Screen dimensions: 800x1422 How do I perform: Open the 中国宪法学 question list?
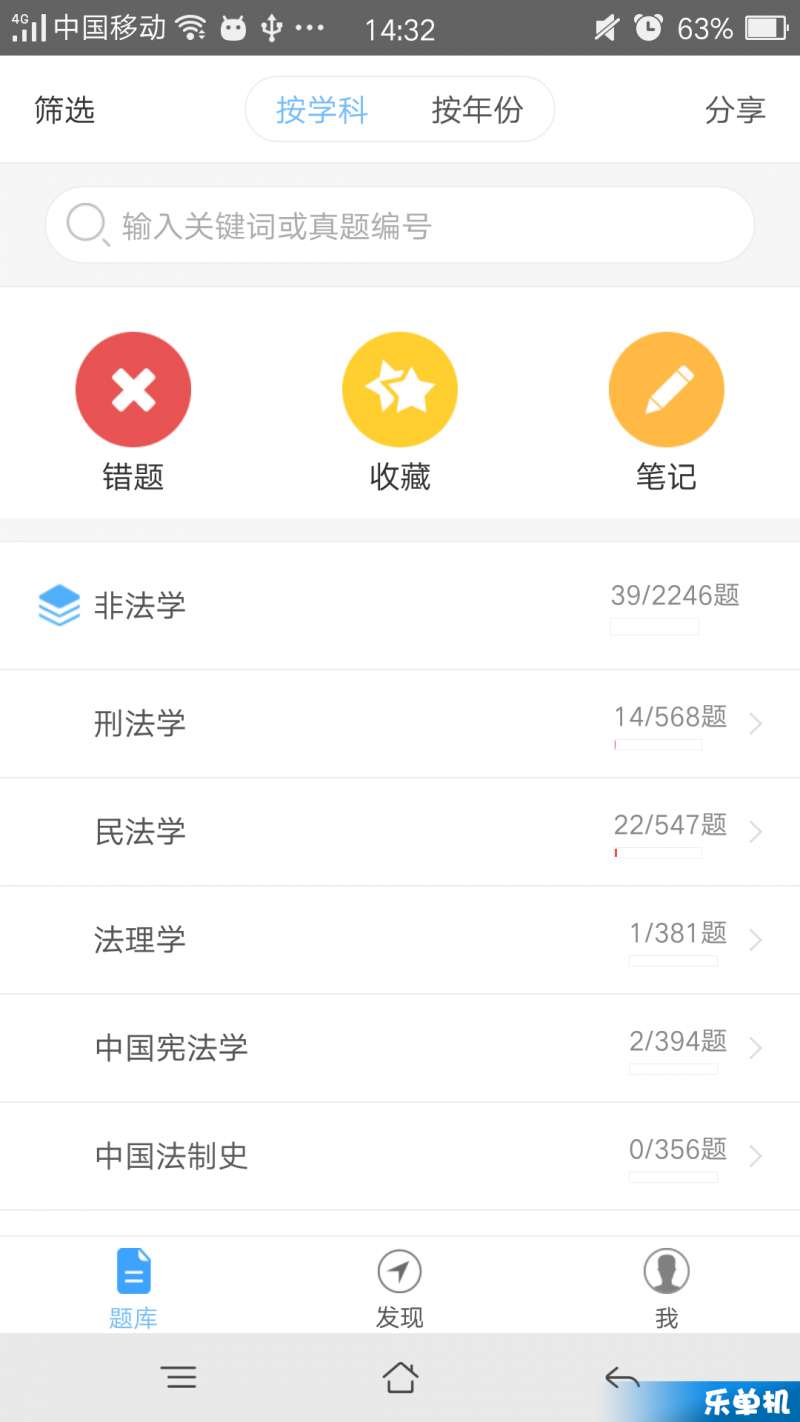pyautogui.click(x=400, y=1048)
